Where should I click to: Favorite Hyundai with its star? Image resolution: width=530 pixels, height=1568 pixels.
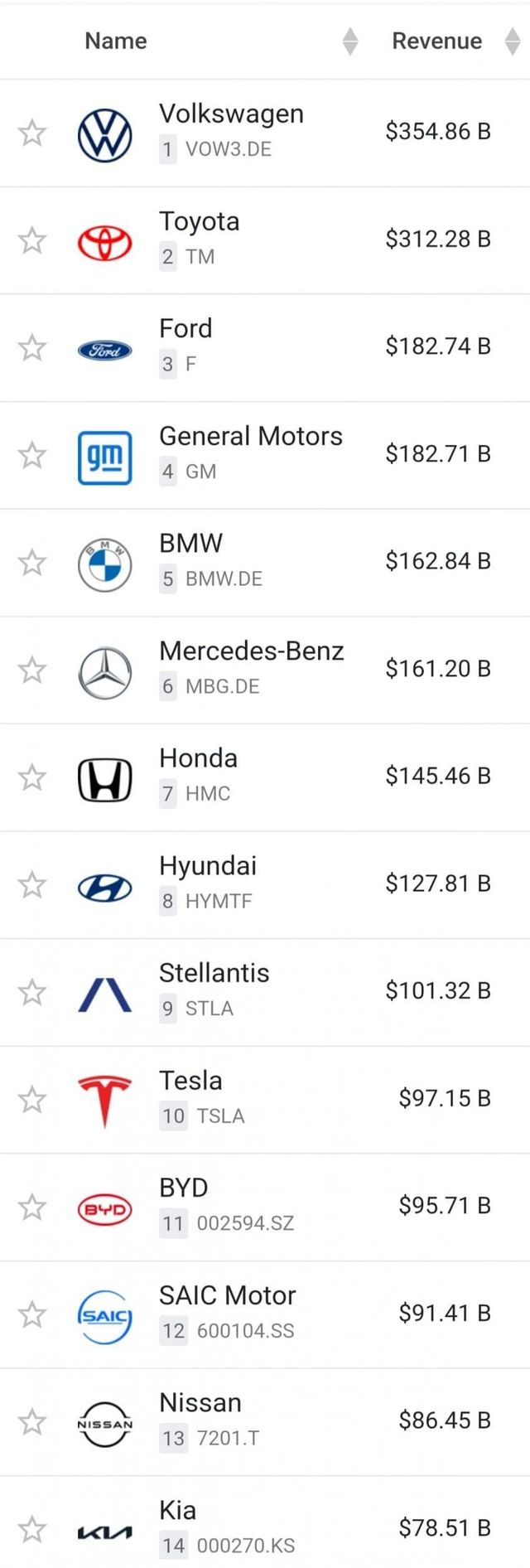[32, 885]
